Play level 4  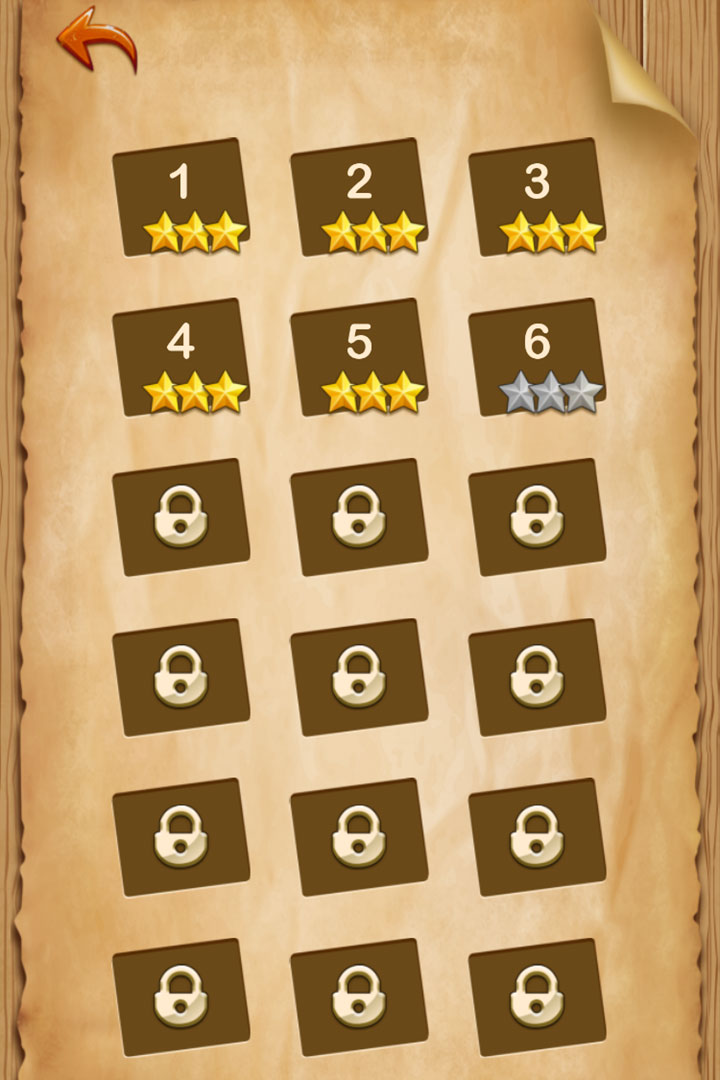tap(181, 357)
